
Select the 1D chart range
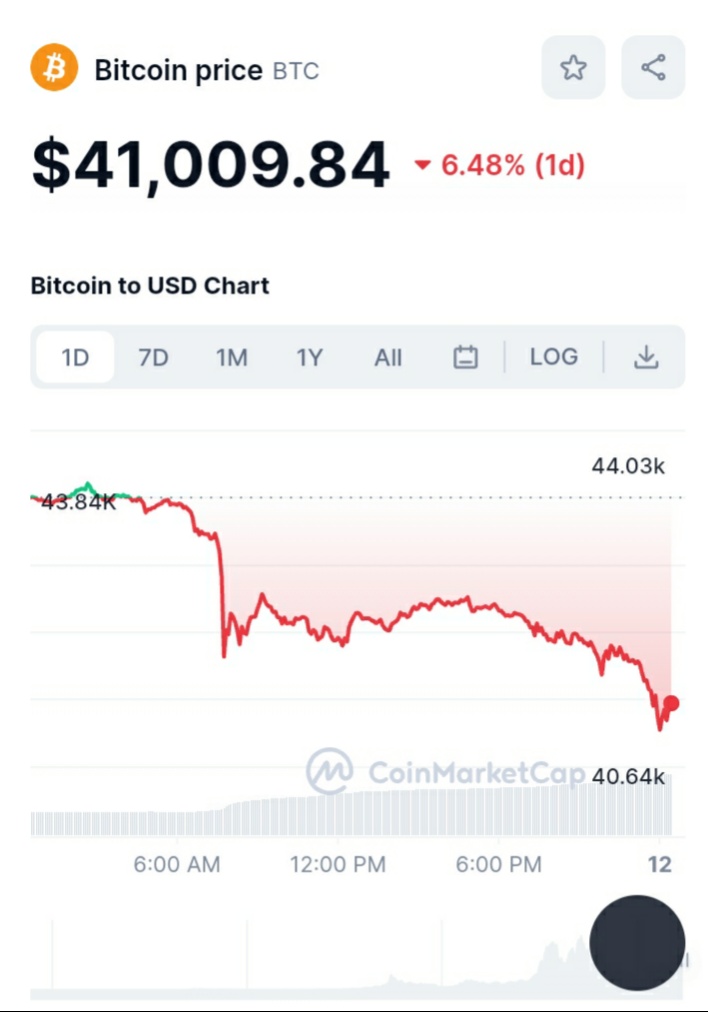click(75, 357)
